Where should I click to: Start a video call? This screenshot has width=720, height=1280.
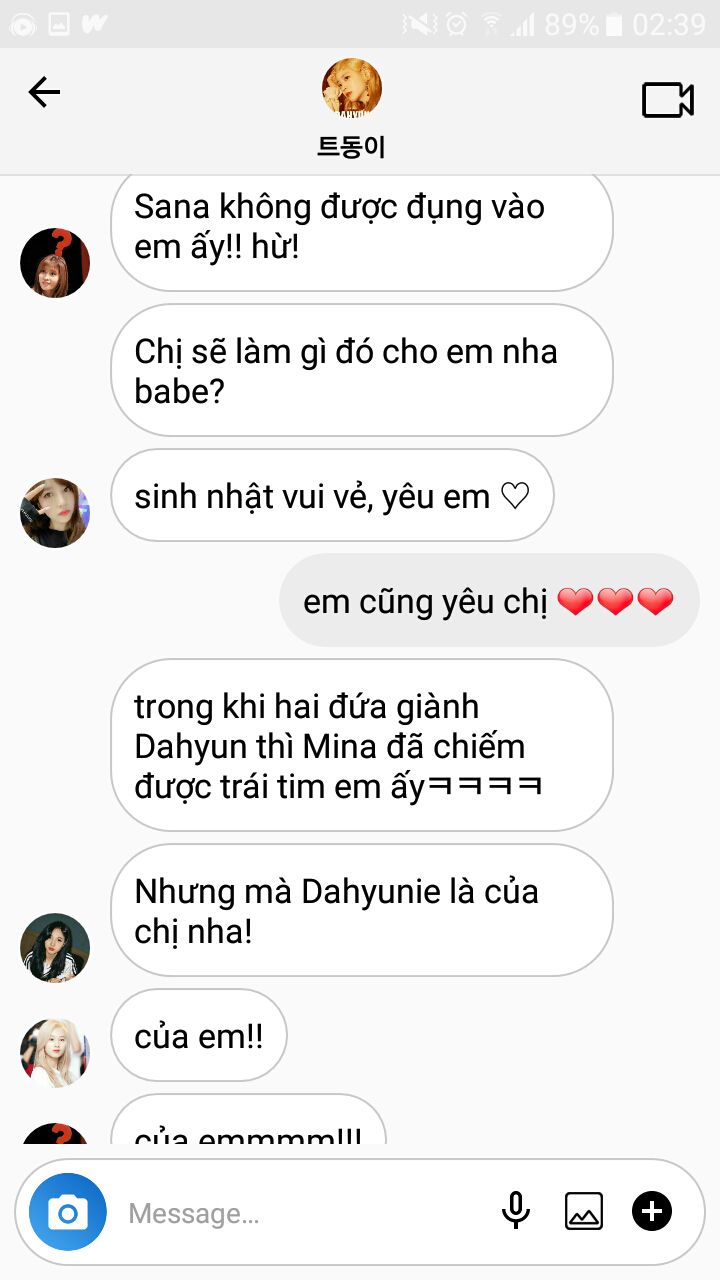(x=667, y=100)
